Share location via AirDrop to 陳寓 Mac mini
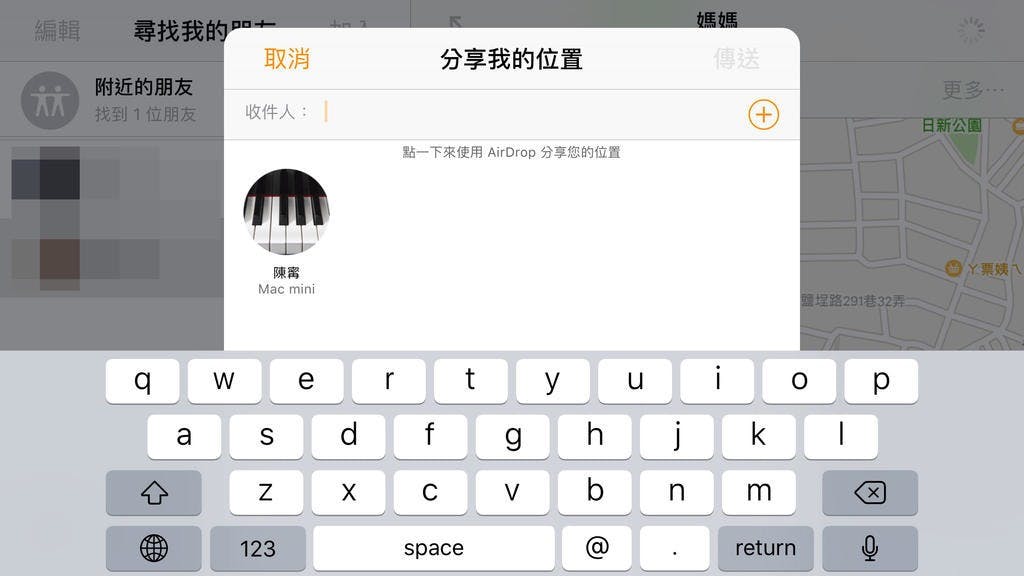 pos(286,212)
